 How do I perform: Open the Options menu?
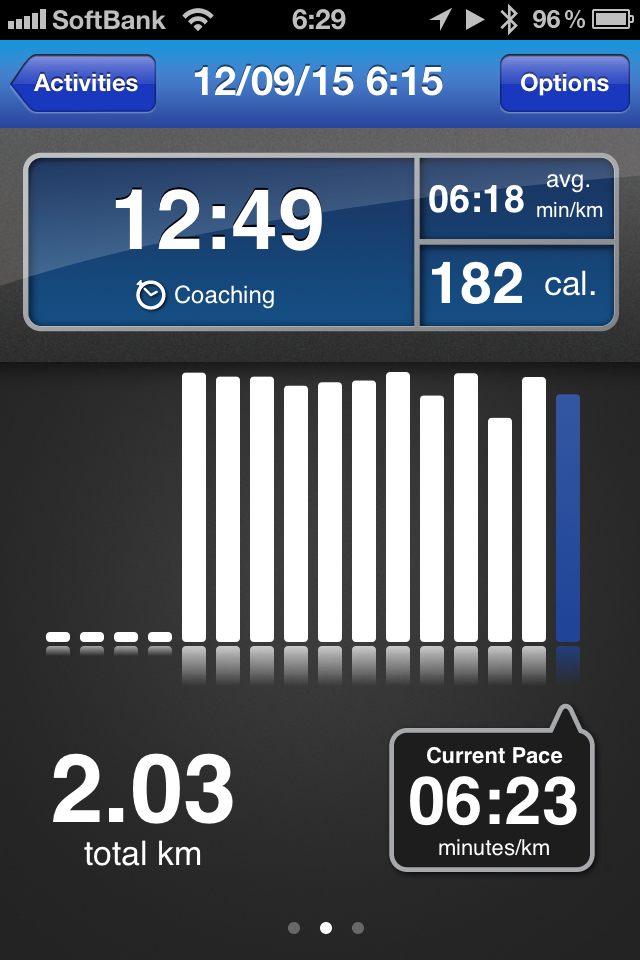pyautogui.click(x=564, y=83)
